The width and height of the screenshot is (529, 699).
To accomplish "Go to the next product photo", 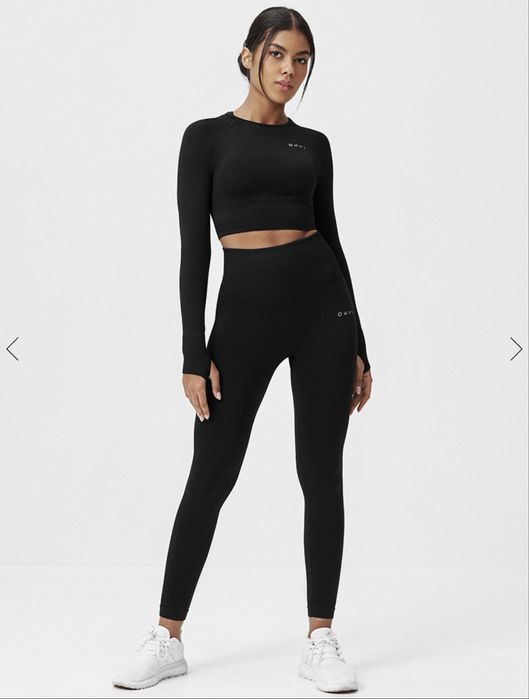I will coord(516,349).
